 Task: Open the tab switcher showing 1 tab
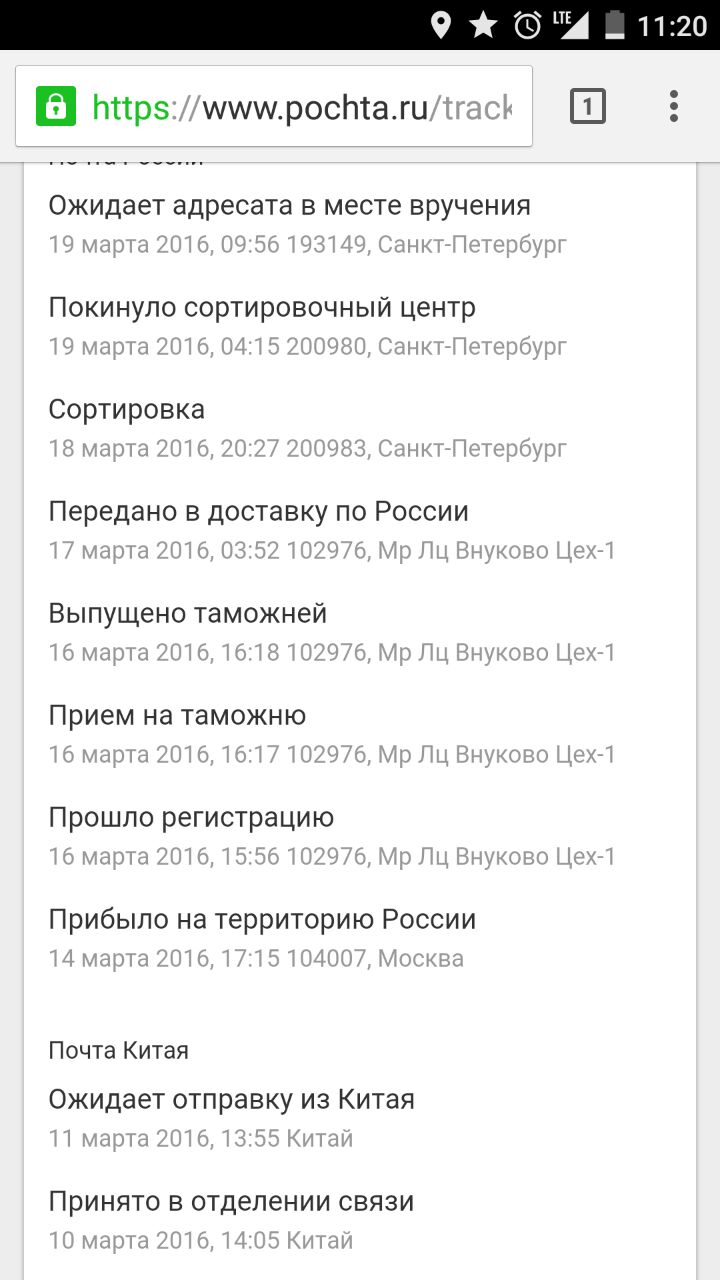click(588, 106)
